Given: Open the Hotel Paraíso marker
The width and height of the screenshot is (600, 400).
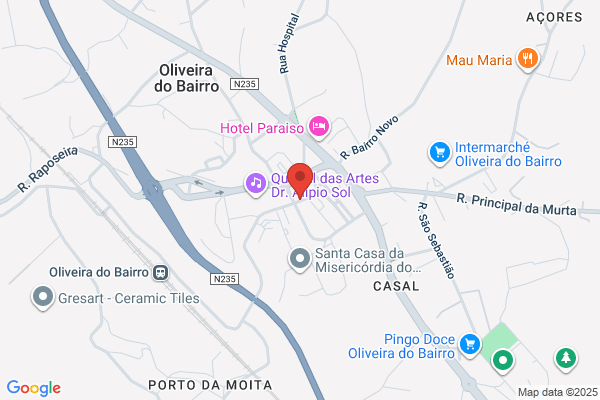Looking at the screenshot, I should tap(319, 127).
